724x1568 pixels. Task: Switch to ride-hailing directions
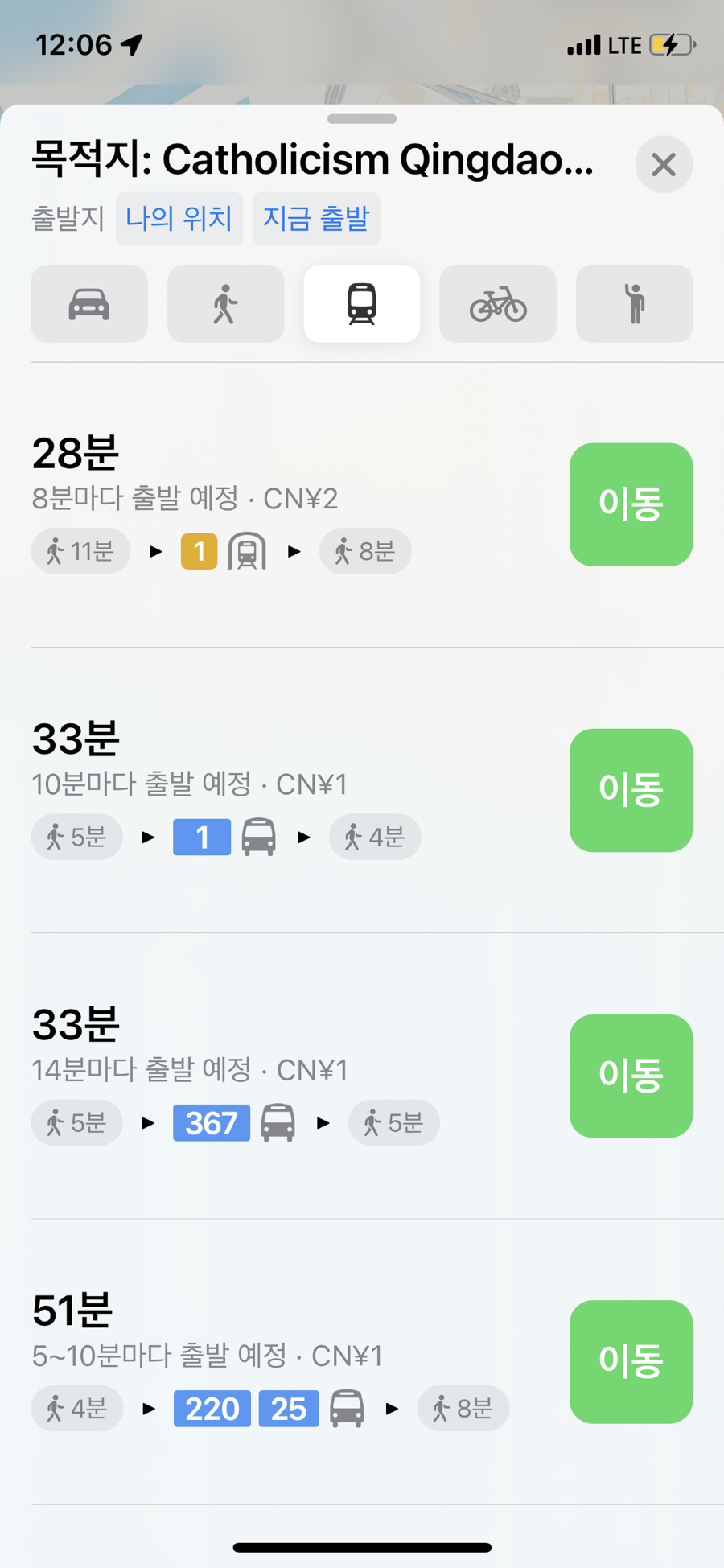pyautogui.click(x=634, y=304)
